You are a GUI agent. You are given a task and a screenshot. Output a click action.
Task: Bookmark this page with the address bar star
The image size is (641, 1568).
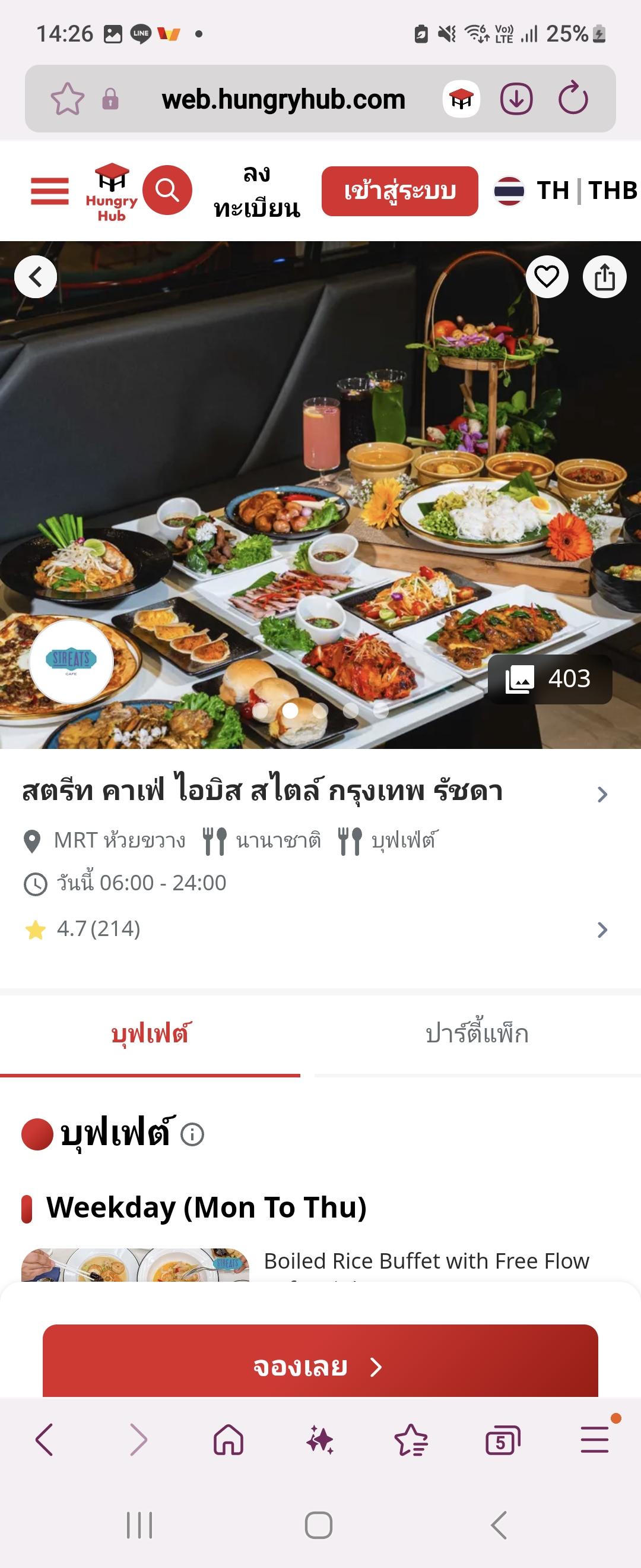(x=67, y=99)
